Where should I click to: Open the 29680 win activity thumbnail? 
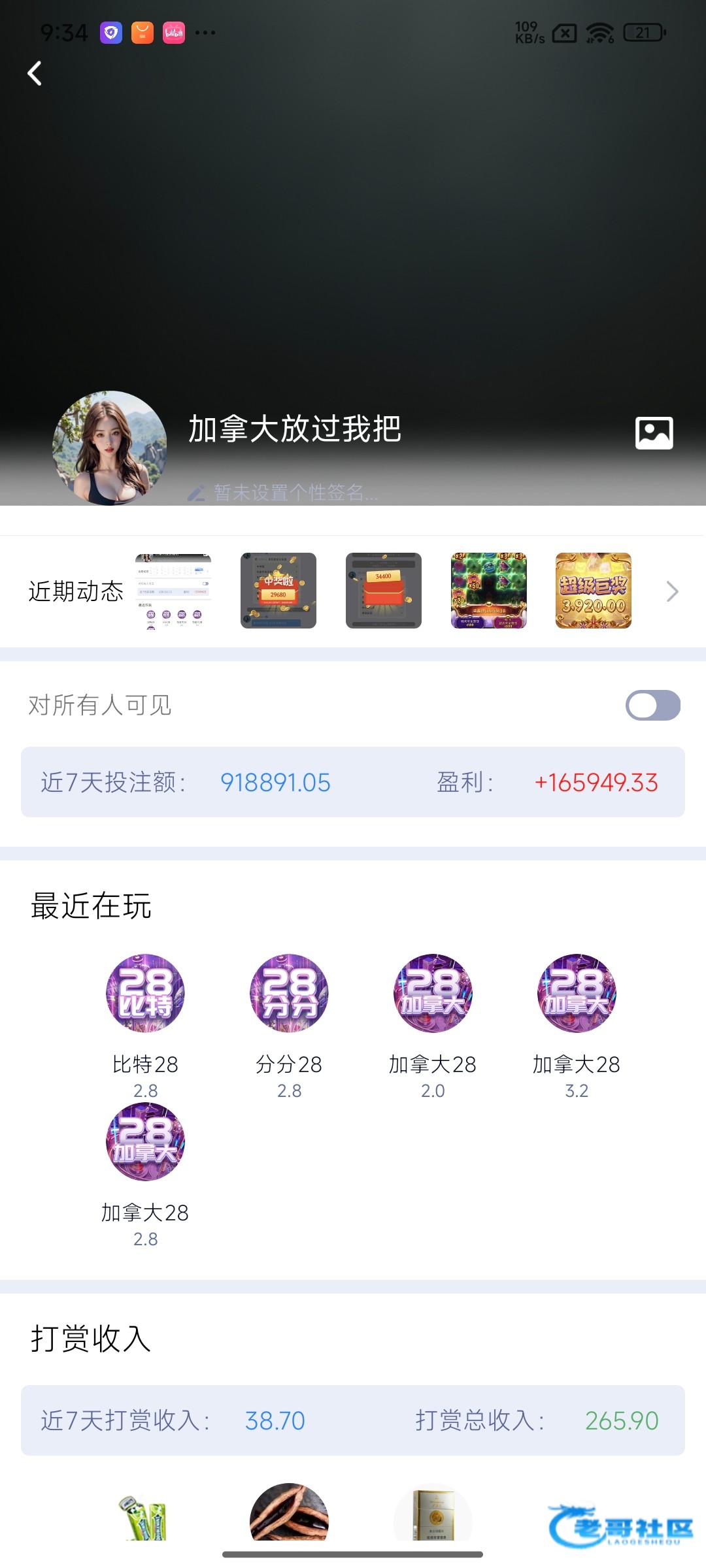click(278, 591)
